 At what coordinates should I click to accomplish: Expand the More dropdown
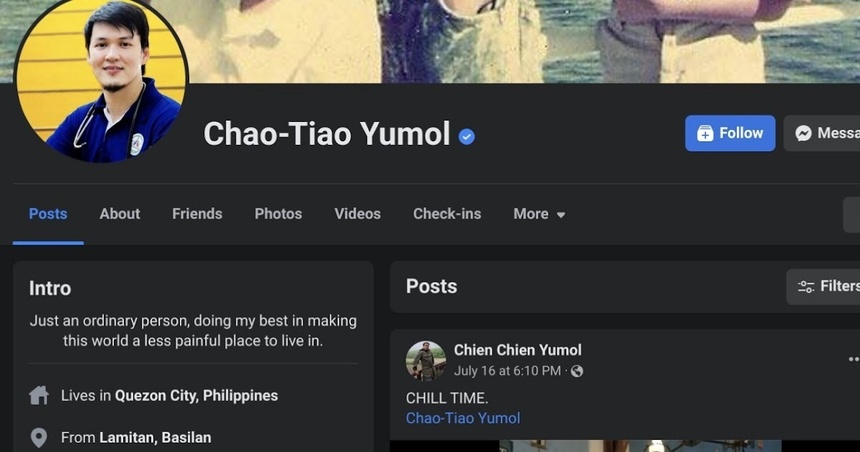pos(539,213)
